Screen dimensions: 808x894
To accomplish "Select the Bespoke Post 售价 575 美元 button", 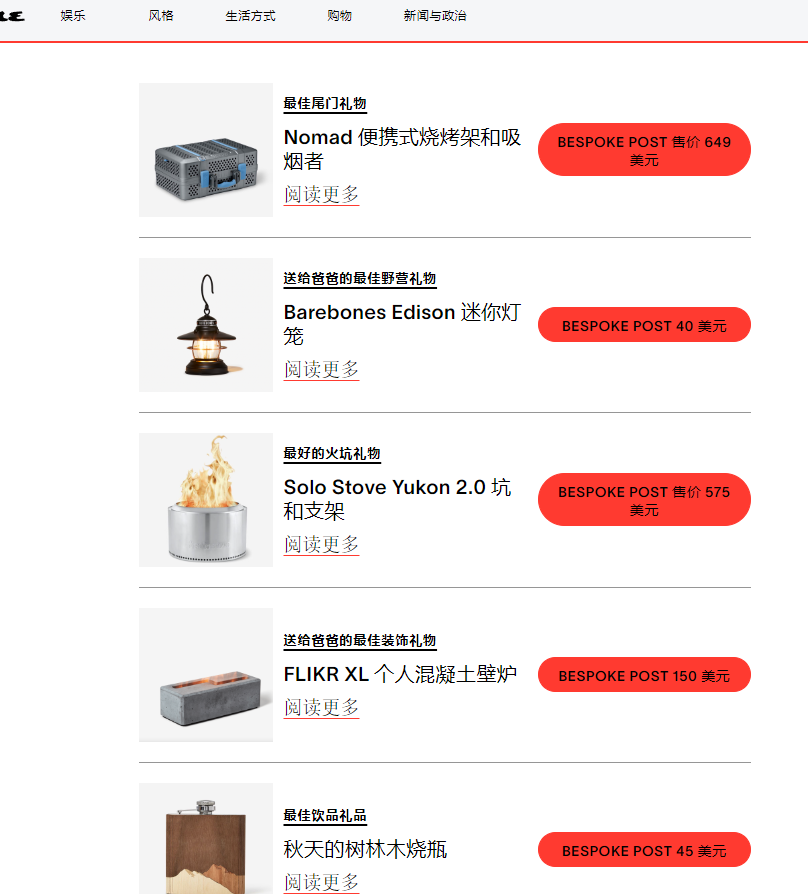I will pyautogui.click(x=644, y=500).
